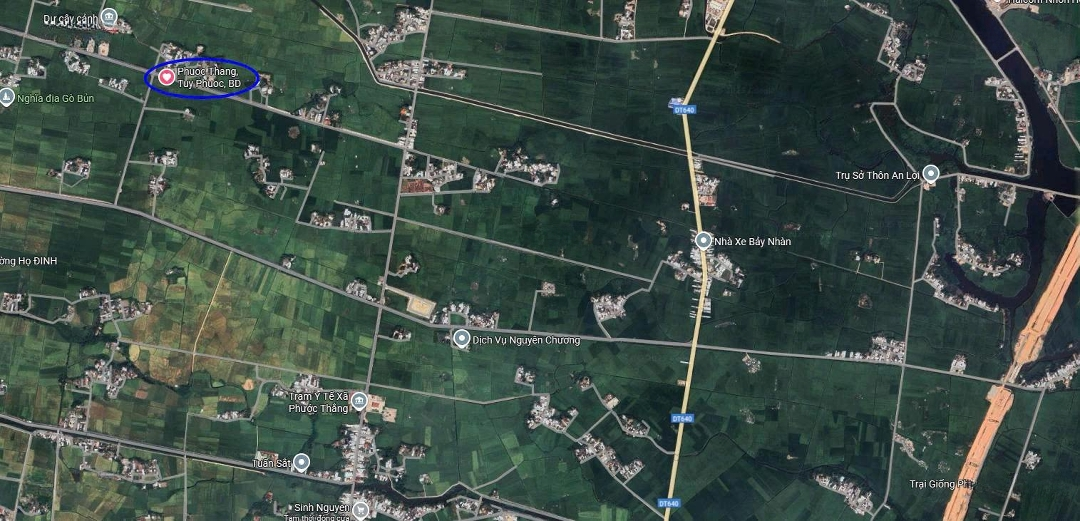Select the Nhà Xe Bảy Nhàn pin
Image resolution: width=1080 pixels, height=521 pixels.
(x=704, y=241)
